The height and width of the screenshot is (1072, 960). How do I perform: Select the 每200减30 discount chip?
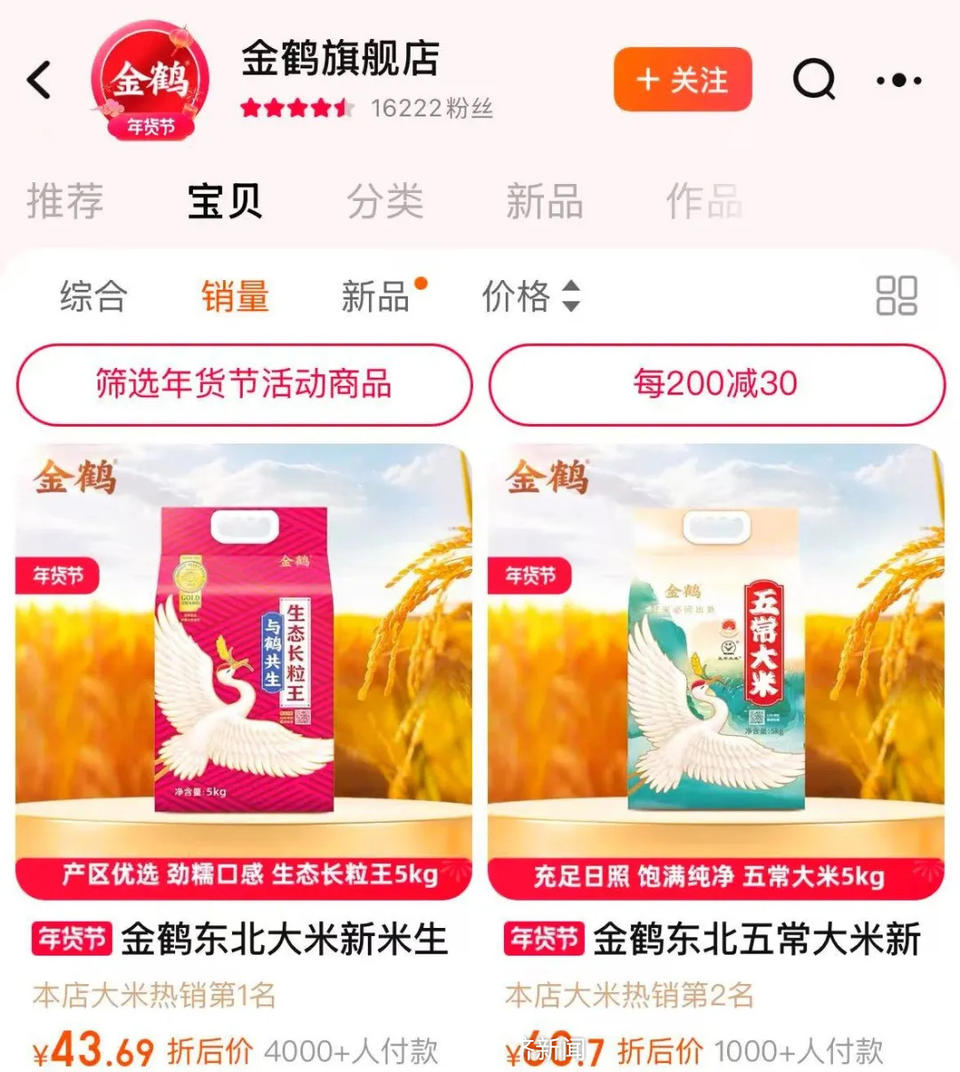click(x=716, y=384)
